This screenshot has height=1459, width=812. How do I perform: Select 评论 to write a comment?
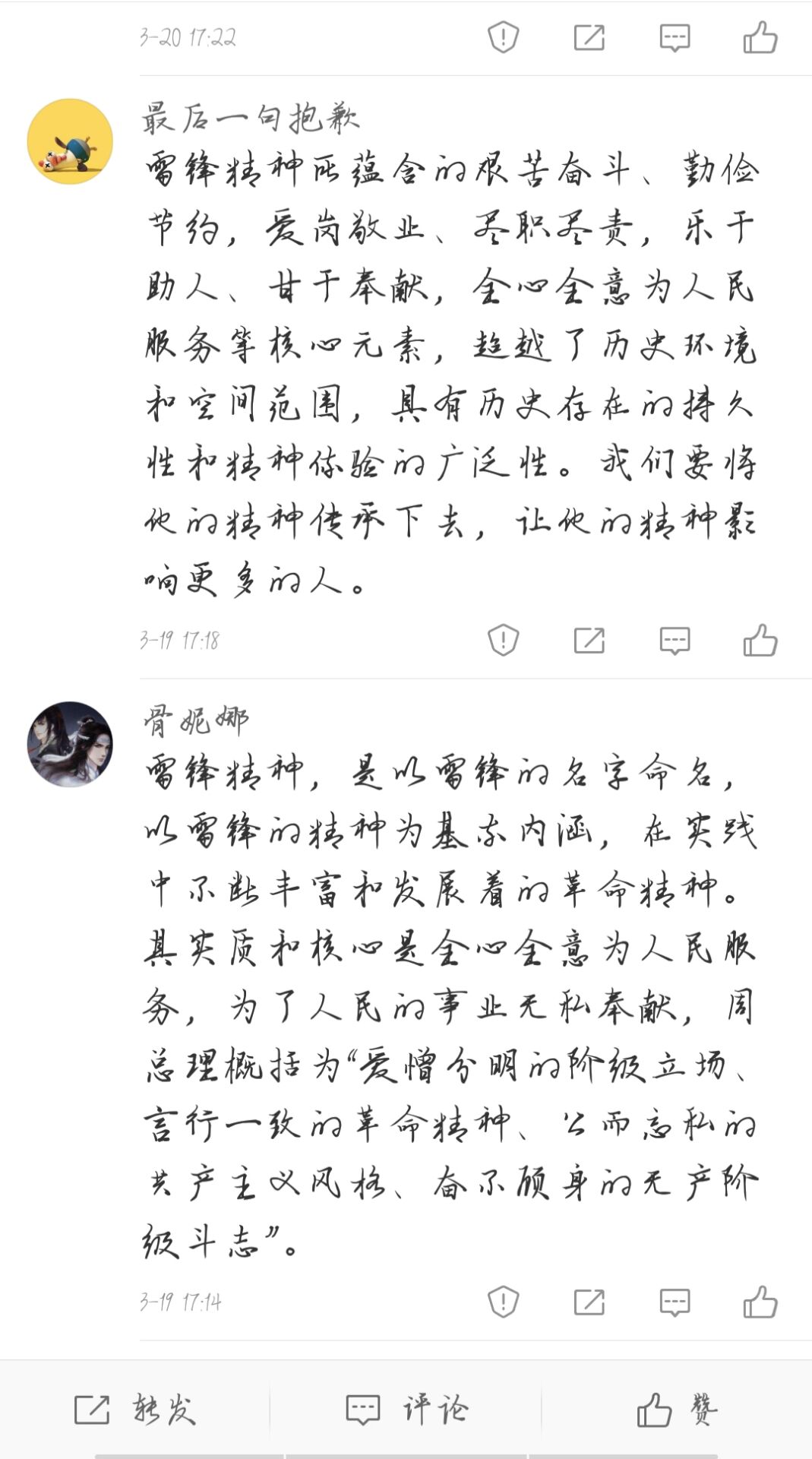point(406,1410)
